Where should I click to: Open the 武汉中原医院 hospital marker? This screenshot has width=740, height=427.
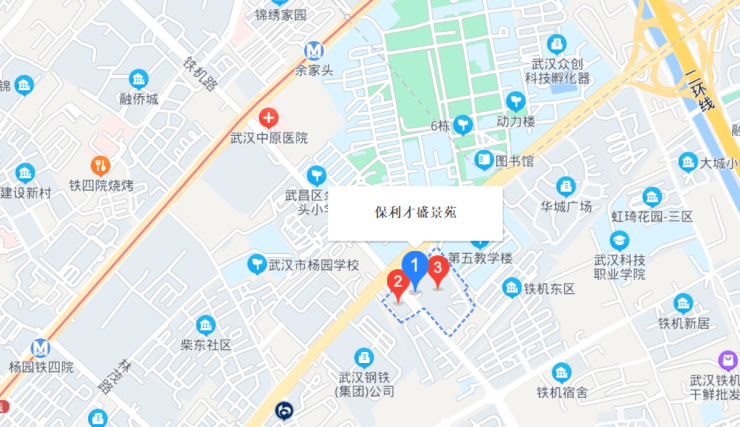point(268,118)
